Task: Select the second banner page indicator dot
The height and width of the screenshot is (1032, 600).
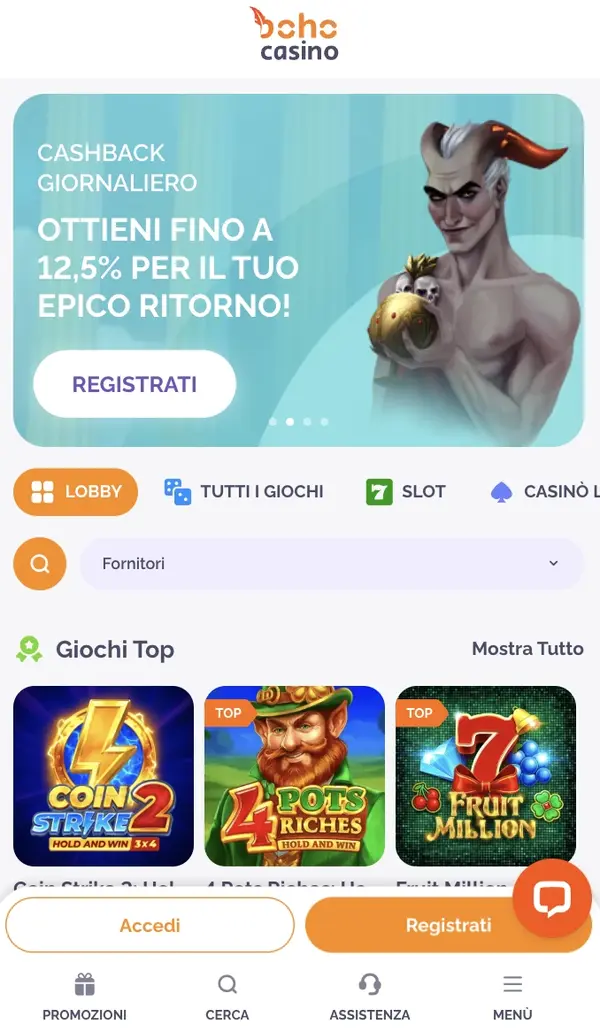Action: tap(290, 422)
